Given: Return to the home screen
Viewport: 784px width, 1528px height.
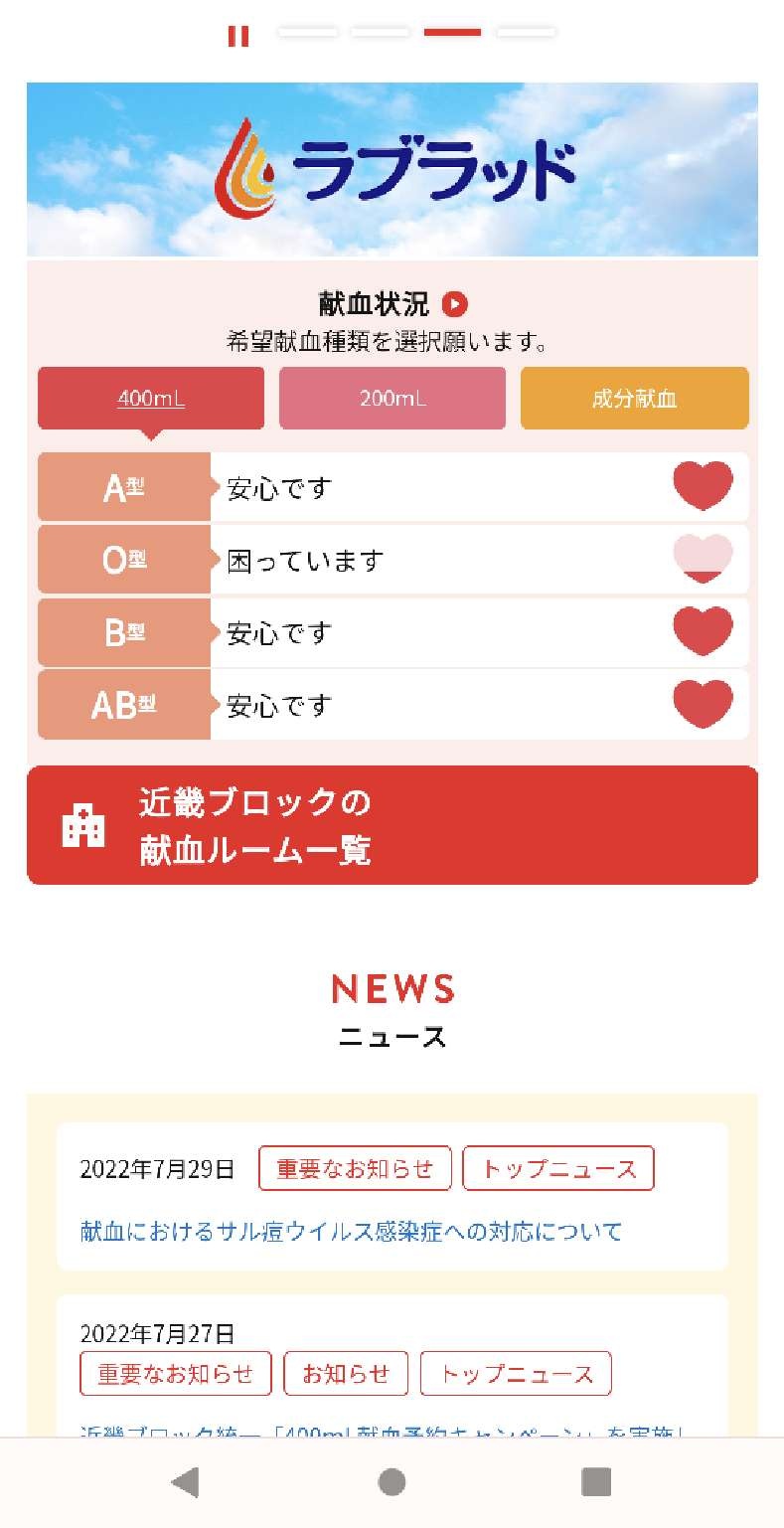Looking at the screenshot, I should [392, 1482].
